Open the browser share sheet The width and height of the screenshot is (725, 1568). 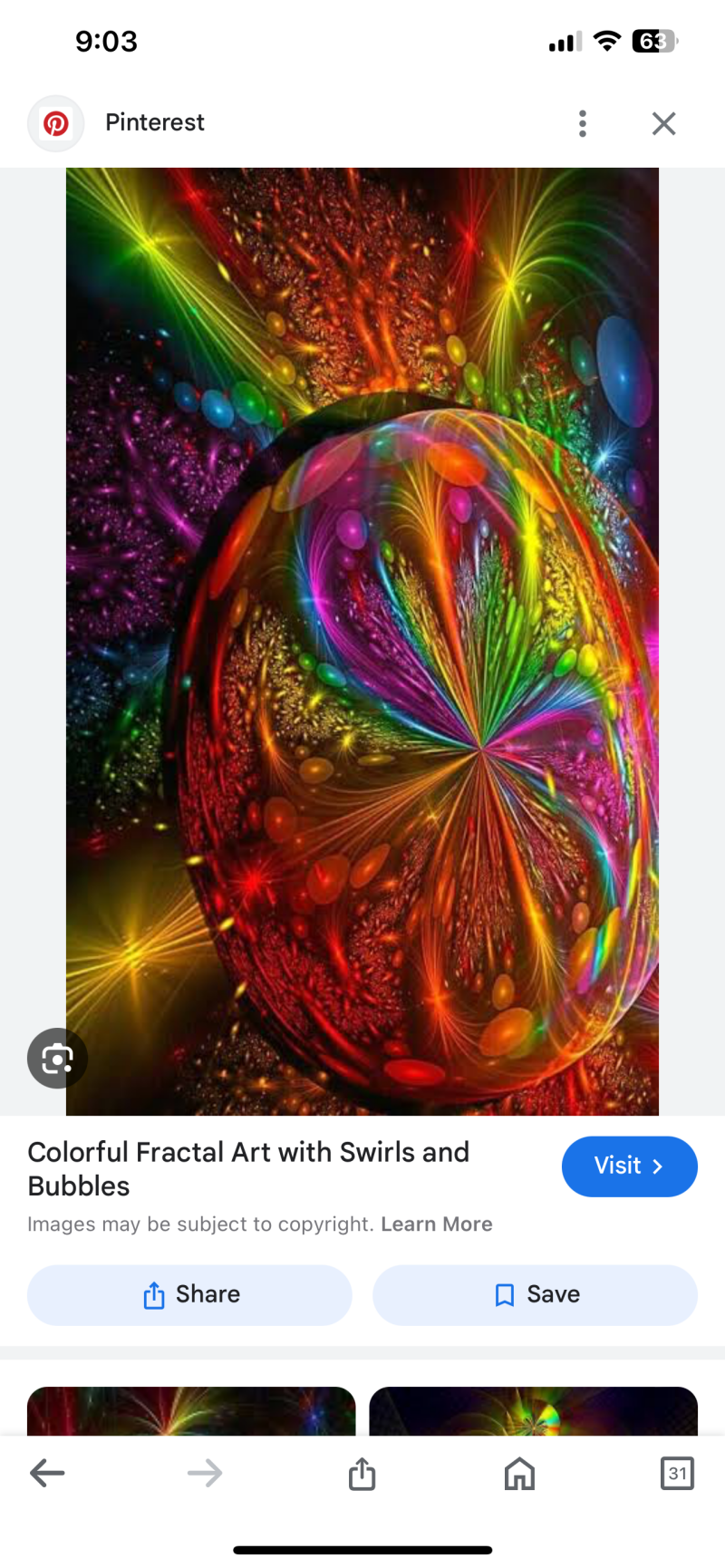(x=362, y=1473)
